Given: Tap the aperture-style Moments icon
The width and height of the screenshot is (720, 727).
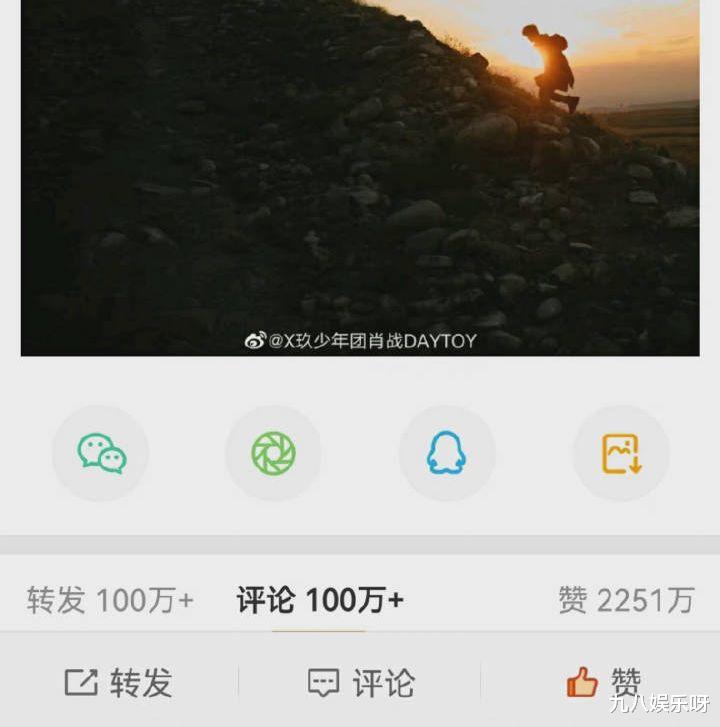Looking at the screenshot, I should (274, 453).
